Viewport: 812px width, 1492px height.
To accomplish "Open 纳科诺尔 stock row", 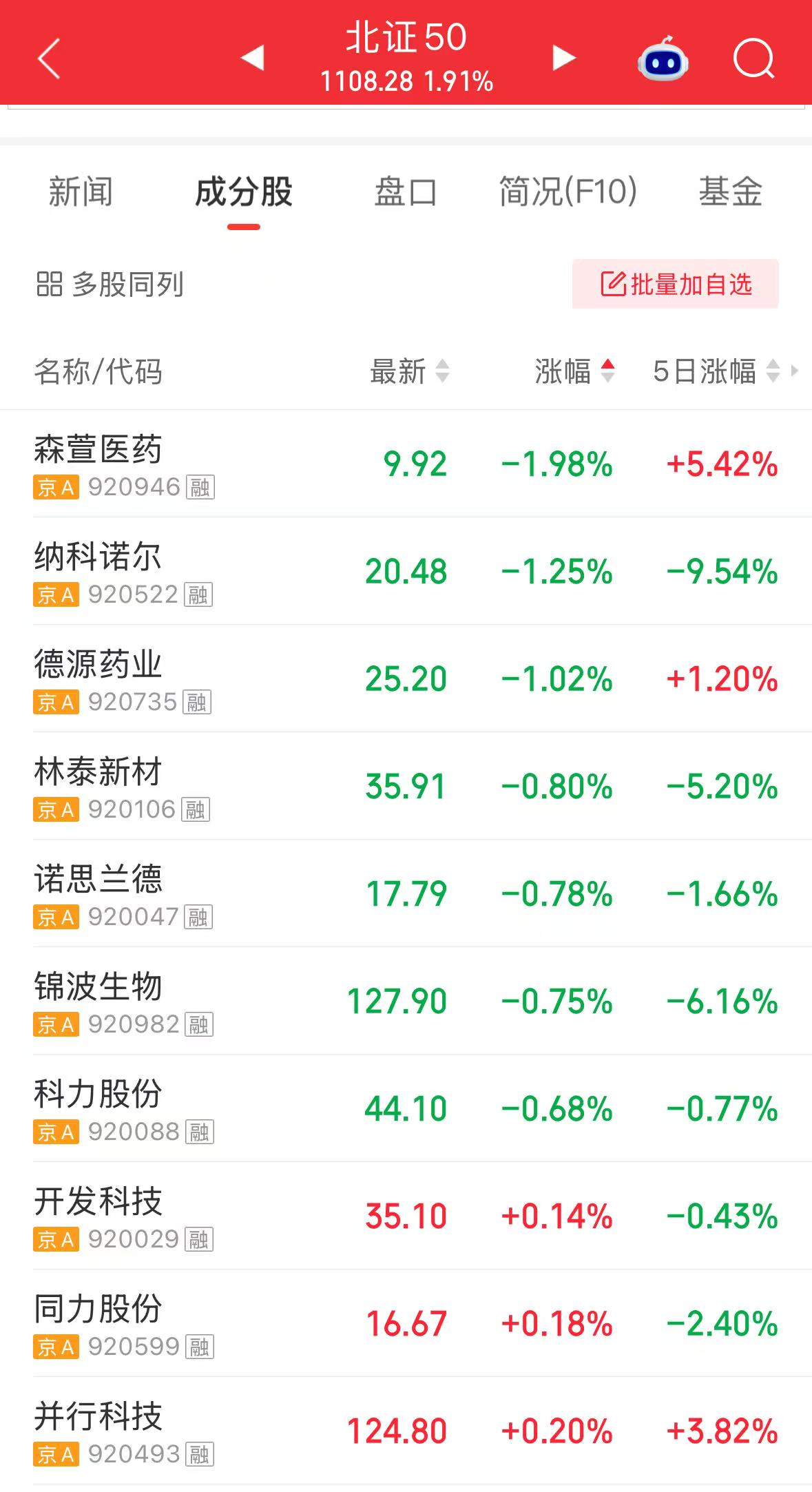I will tap(406, 571).
